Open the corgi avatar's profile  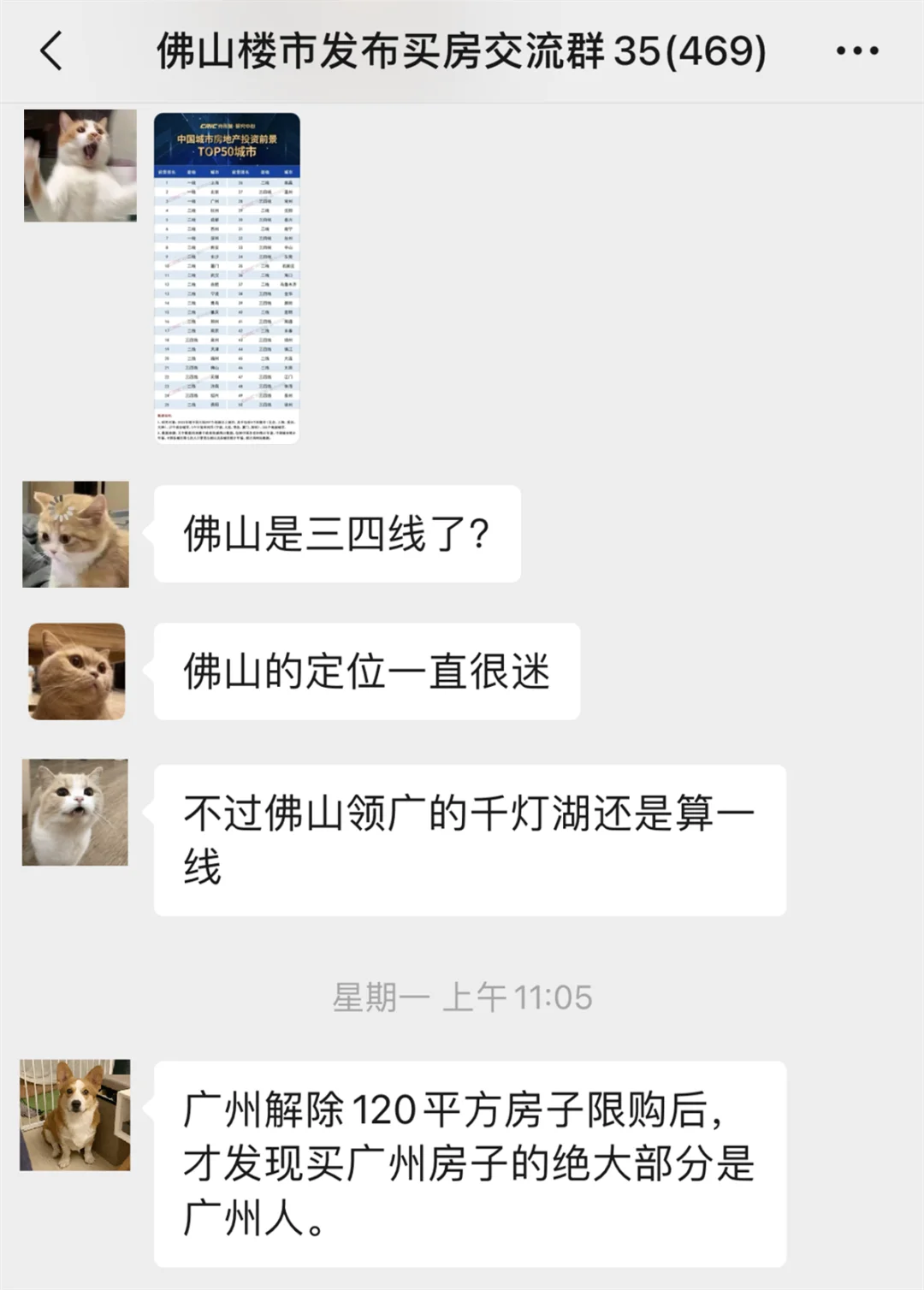pyautogui.click(x=75, y=1115)
